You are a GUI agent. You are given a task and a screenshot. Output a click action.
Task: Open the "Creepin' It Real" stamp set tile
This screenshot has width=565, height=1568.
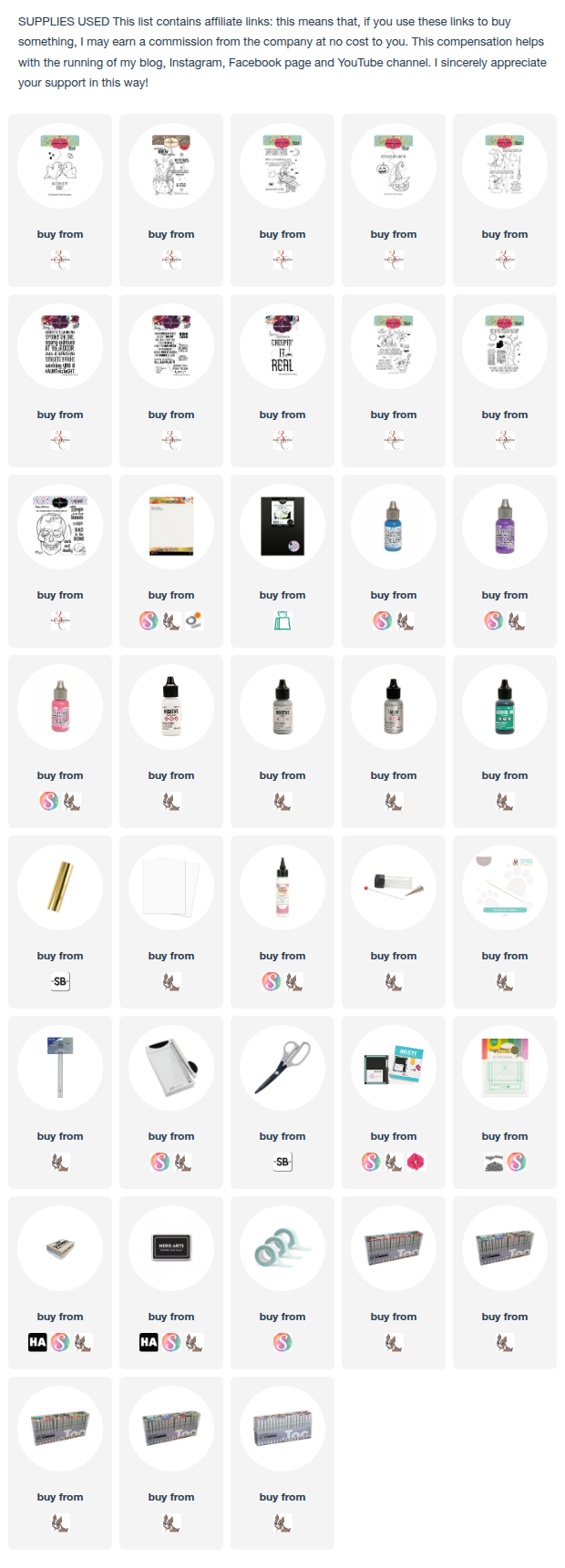coord(282,346)
